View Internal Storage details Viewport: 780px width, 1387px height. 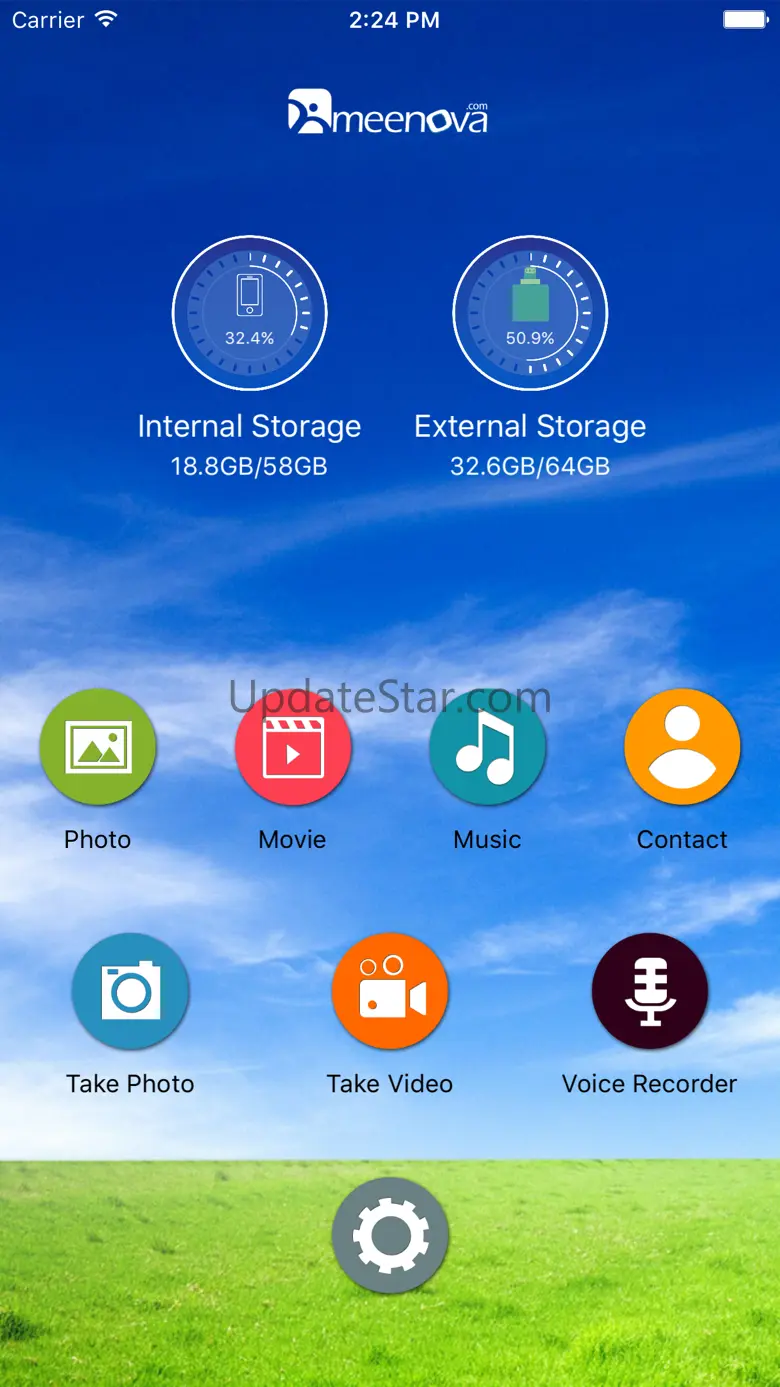(x=250, y=313)
